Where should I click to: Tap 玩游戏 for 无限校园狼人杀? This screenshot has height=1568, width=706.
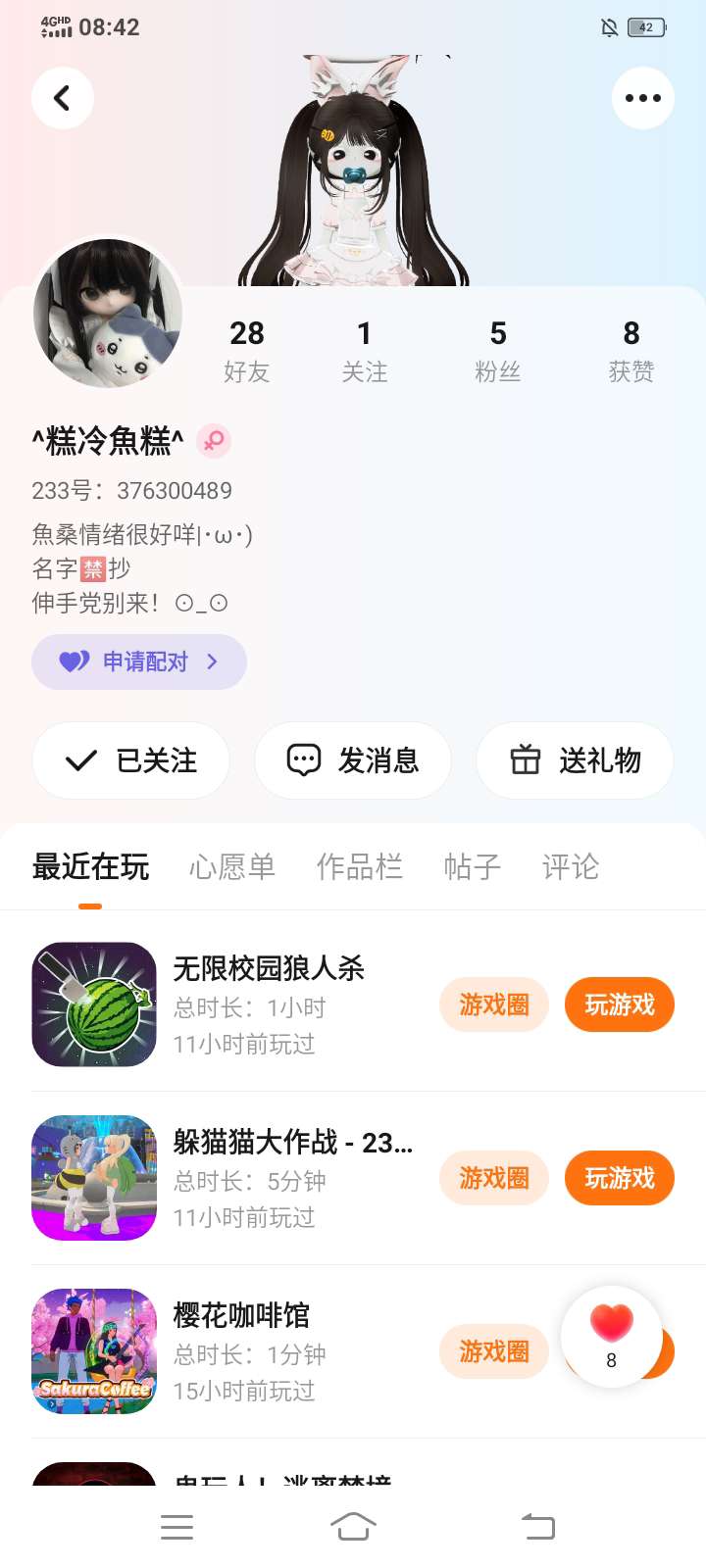pyautogui.click(x=620, y=1004)
